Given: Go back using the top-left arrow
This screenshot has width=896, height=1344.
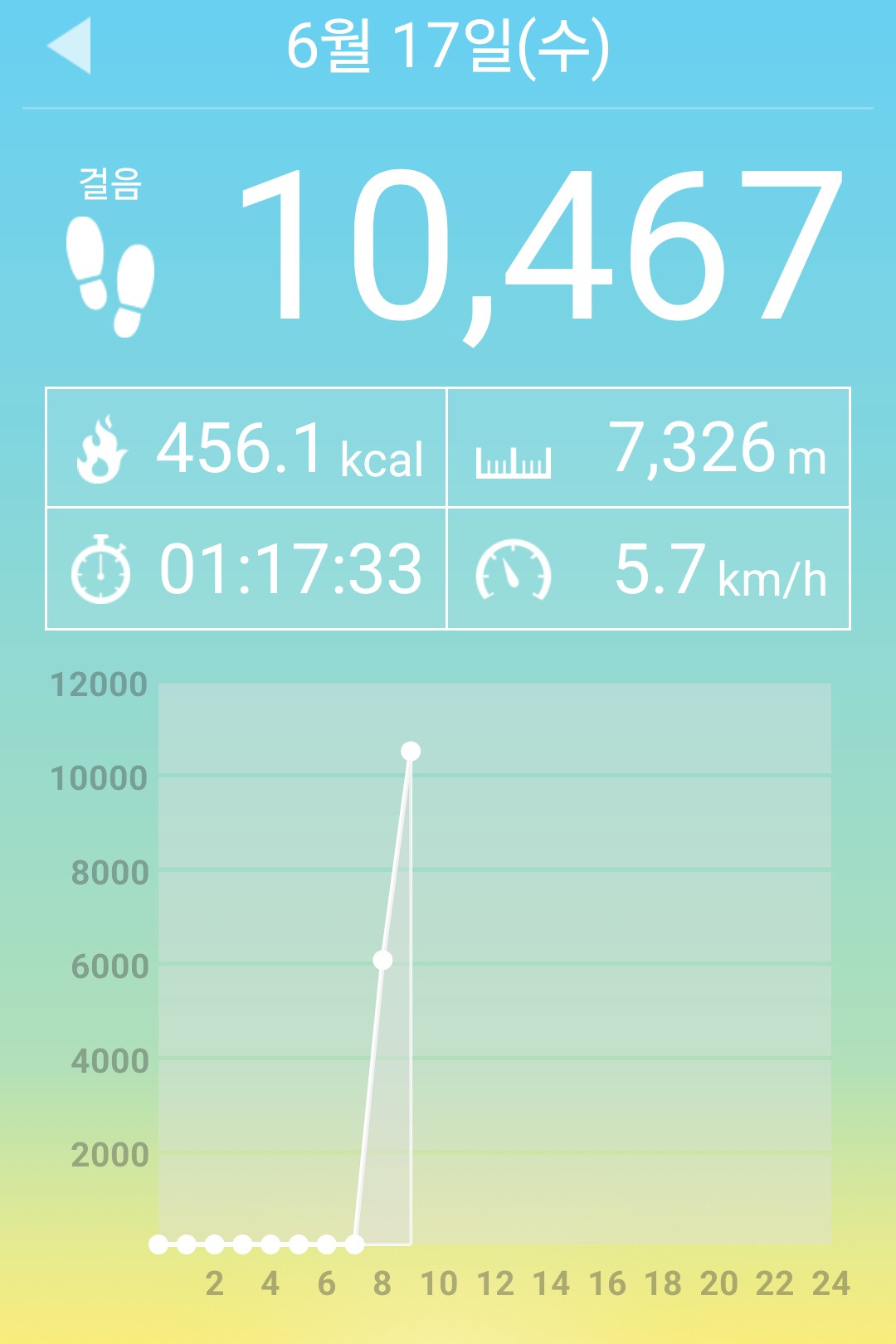Looking at the screenshot, I should tap(70, 46).
